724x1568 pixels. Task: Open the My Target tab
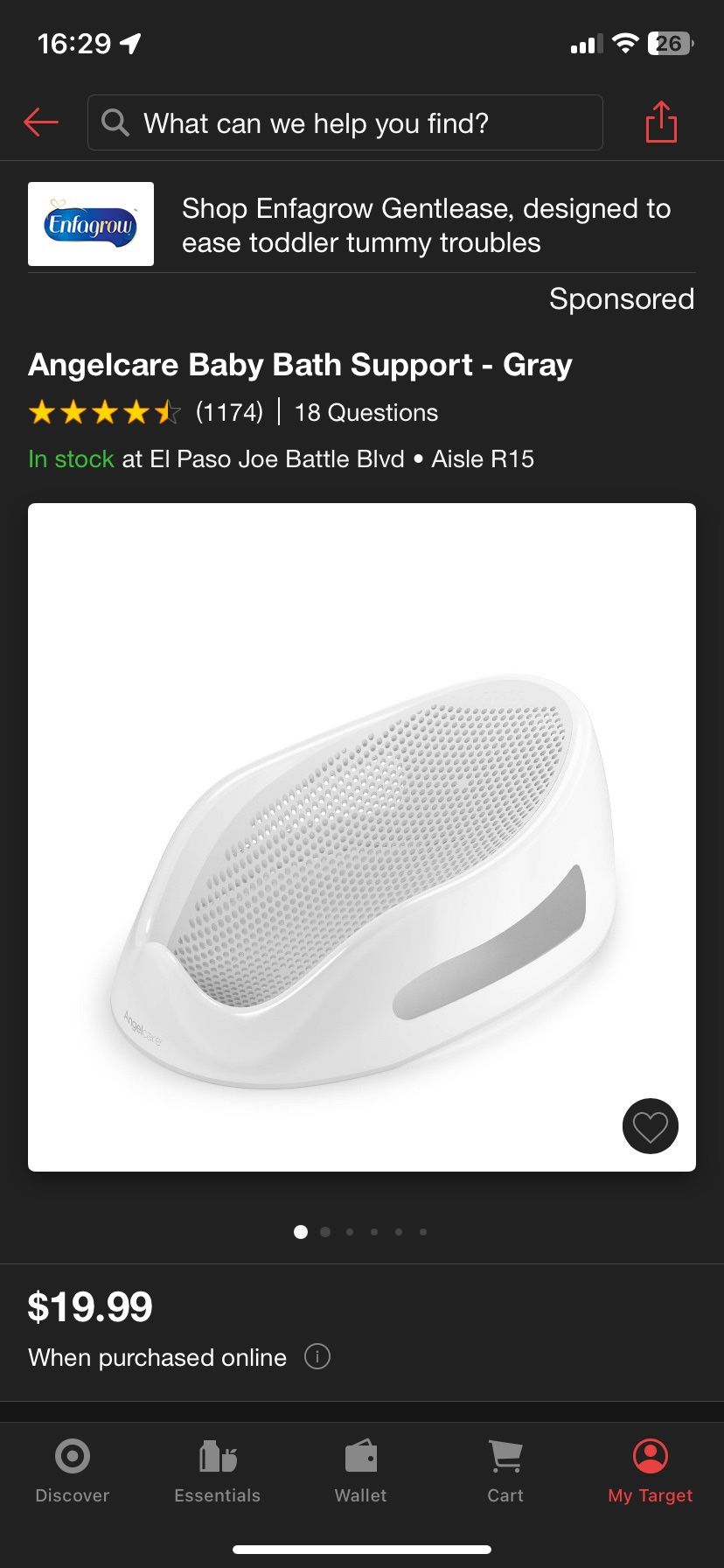pos(650,1471)
